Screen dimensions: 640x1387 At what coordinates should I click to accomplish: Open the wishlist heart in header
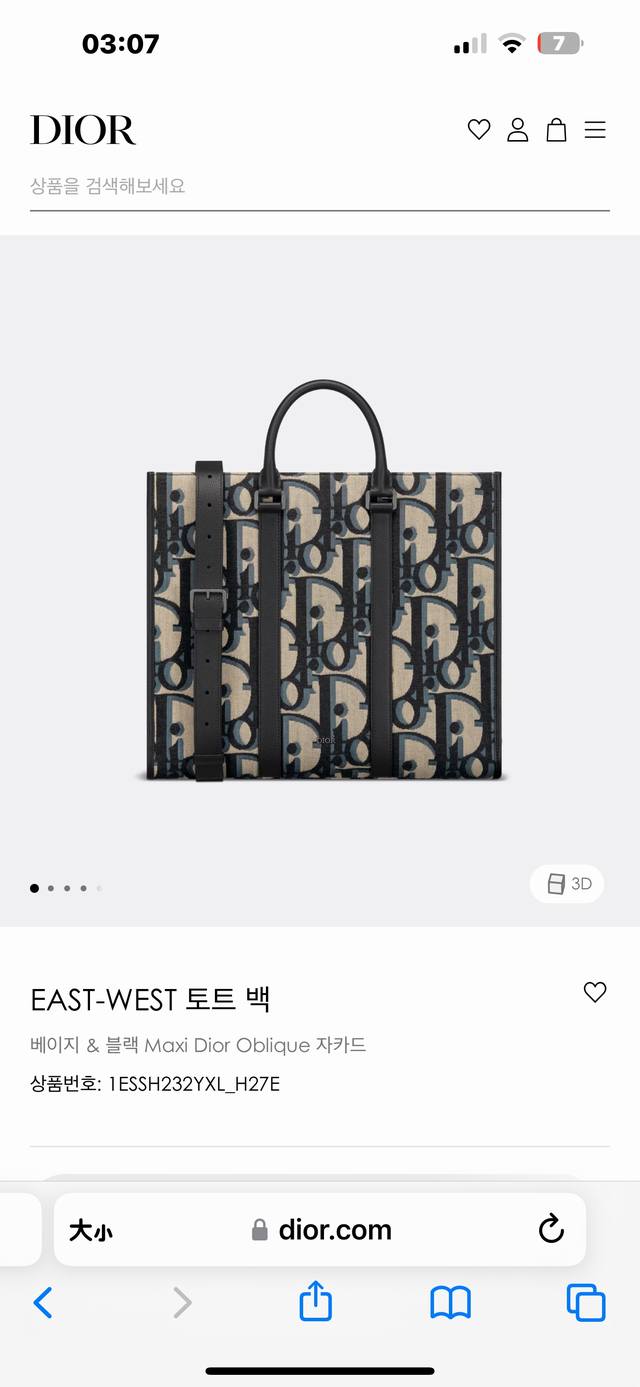click(479, 130)
